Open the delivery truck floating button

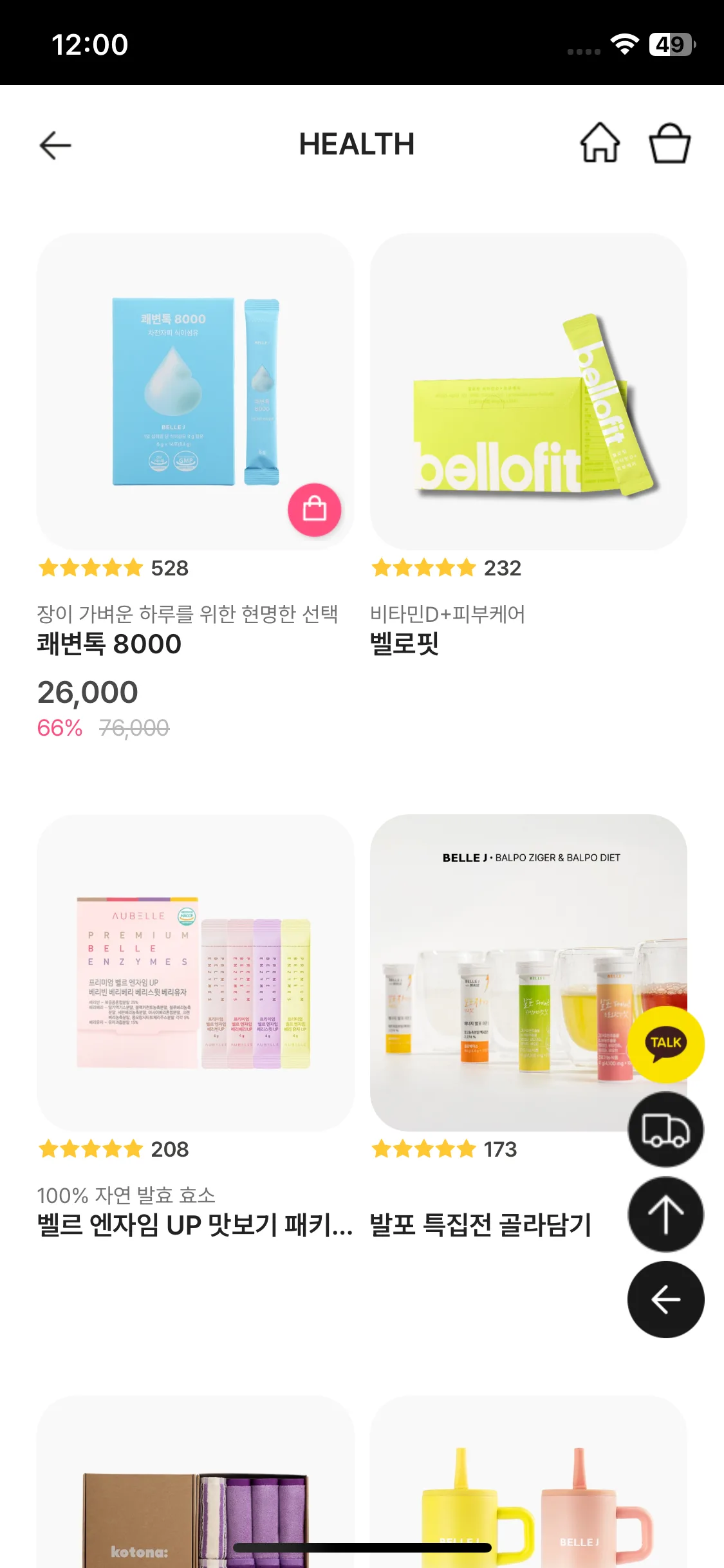tap(665, 1129)
